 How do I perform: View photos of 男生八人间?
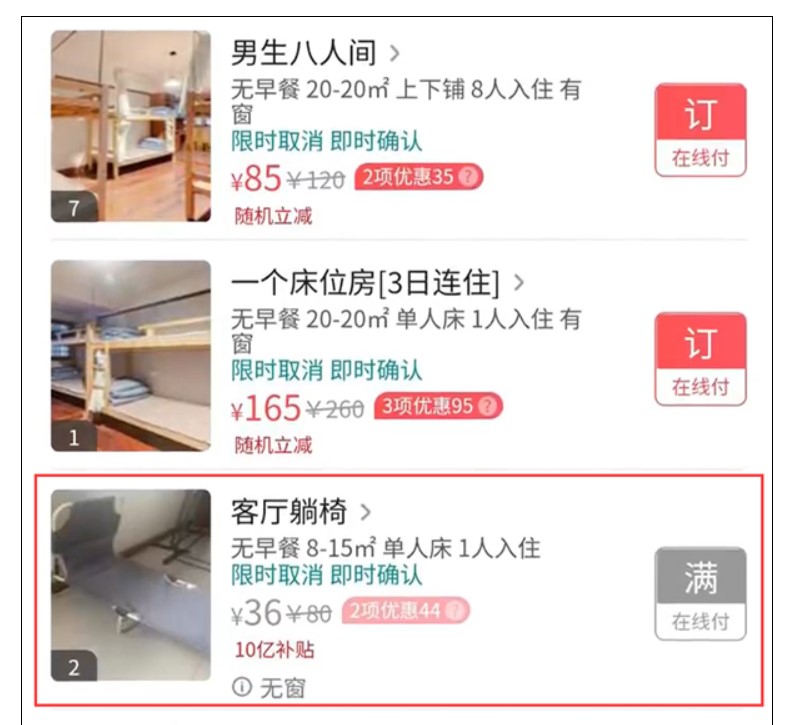point(131,126)
